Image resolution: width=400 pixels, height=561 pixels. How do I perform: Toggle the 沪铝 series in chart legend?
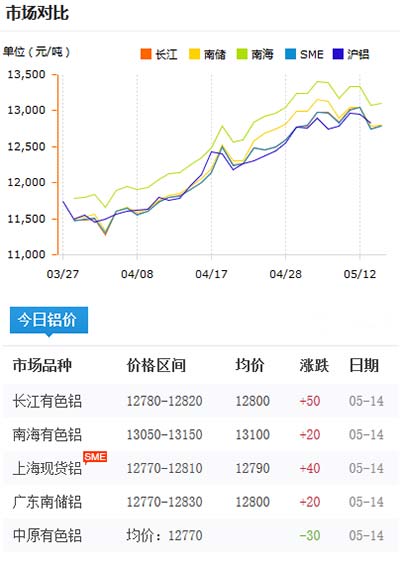point(351,54)
